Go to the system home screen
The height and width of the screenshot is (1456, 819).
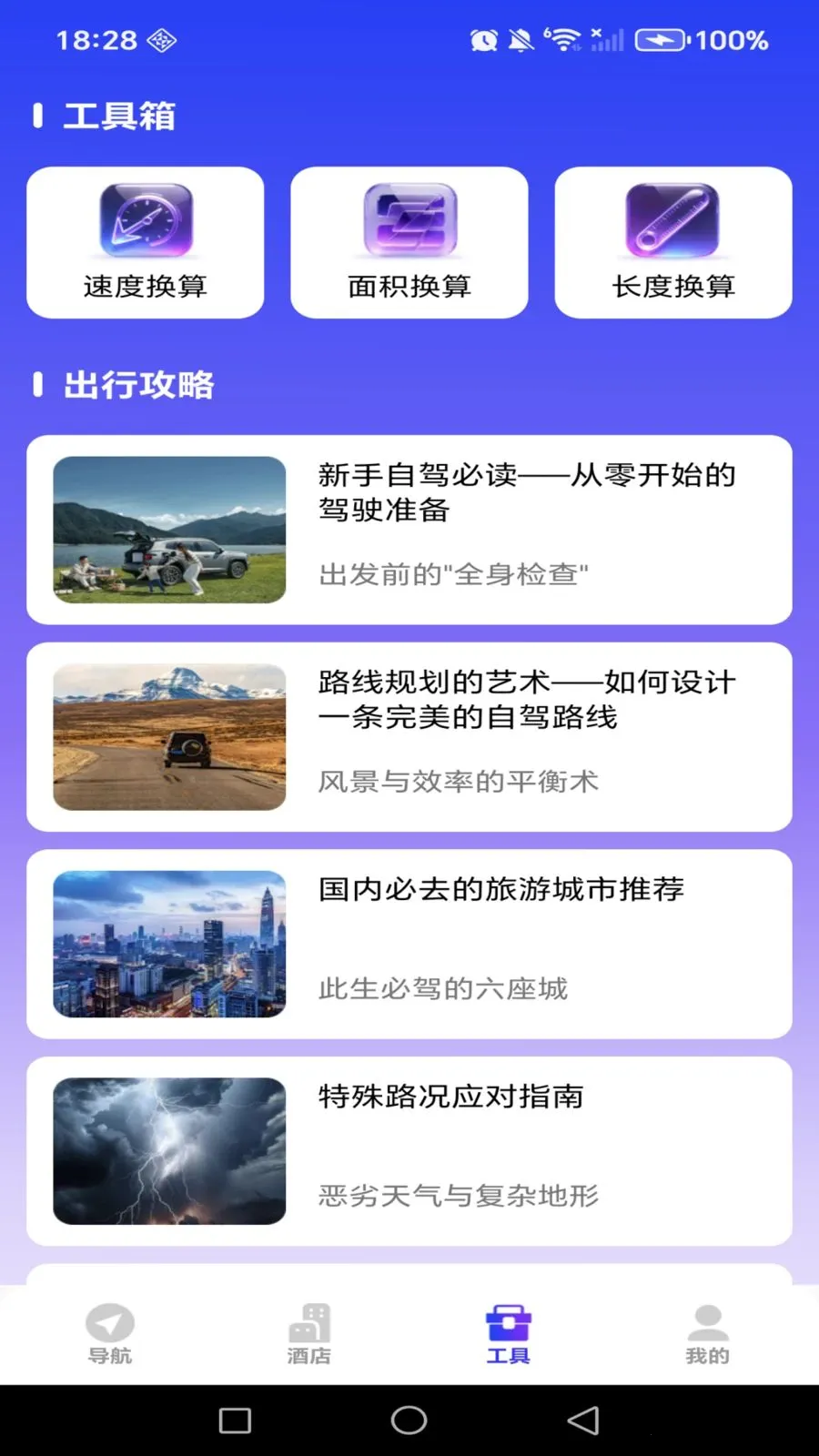[x=409, y=1421]
